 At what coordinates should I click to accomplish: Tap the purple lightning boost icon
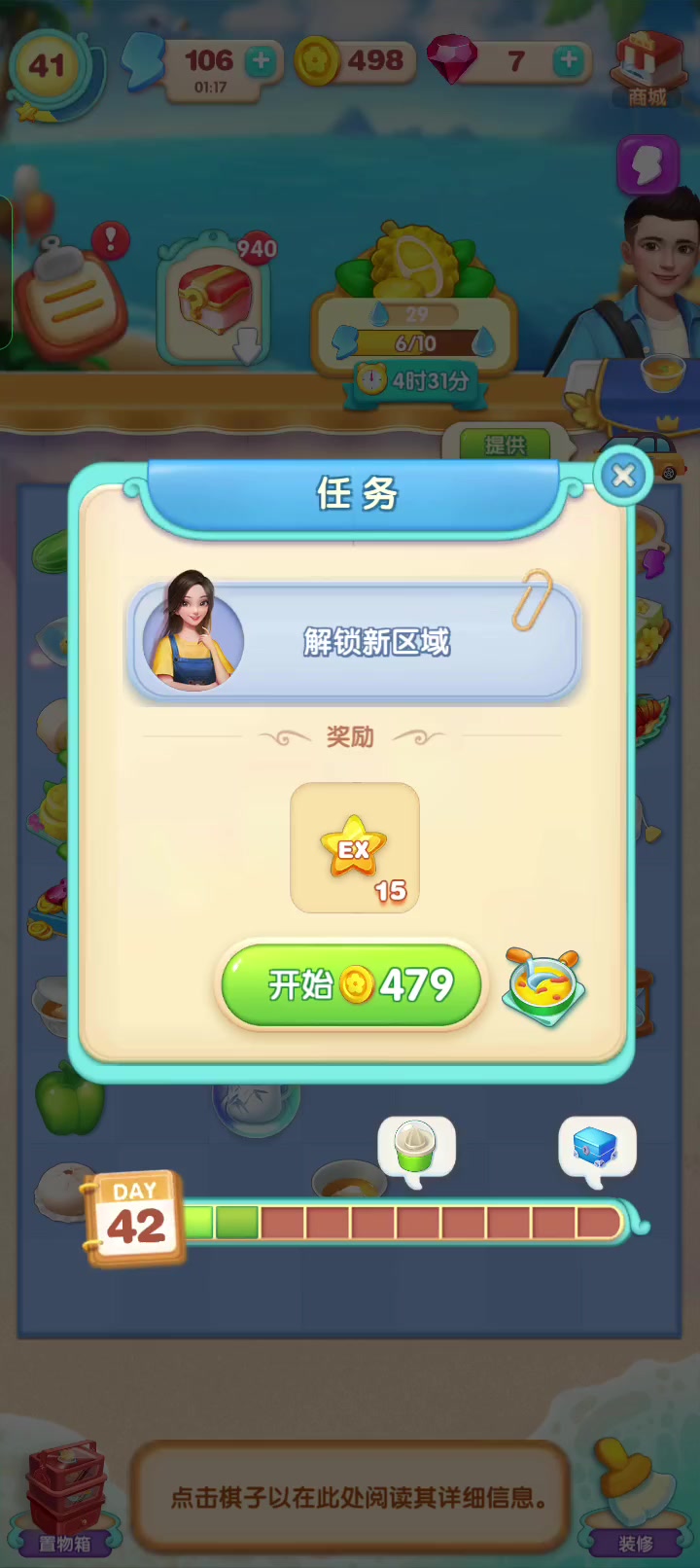pos(647,165)
